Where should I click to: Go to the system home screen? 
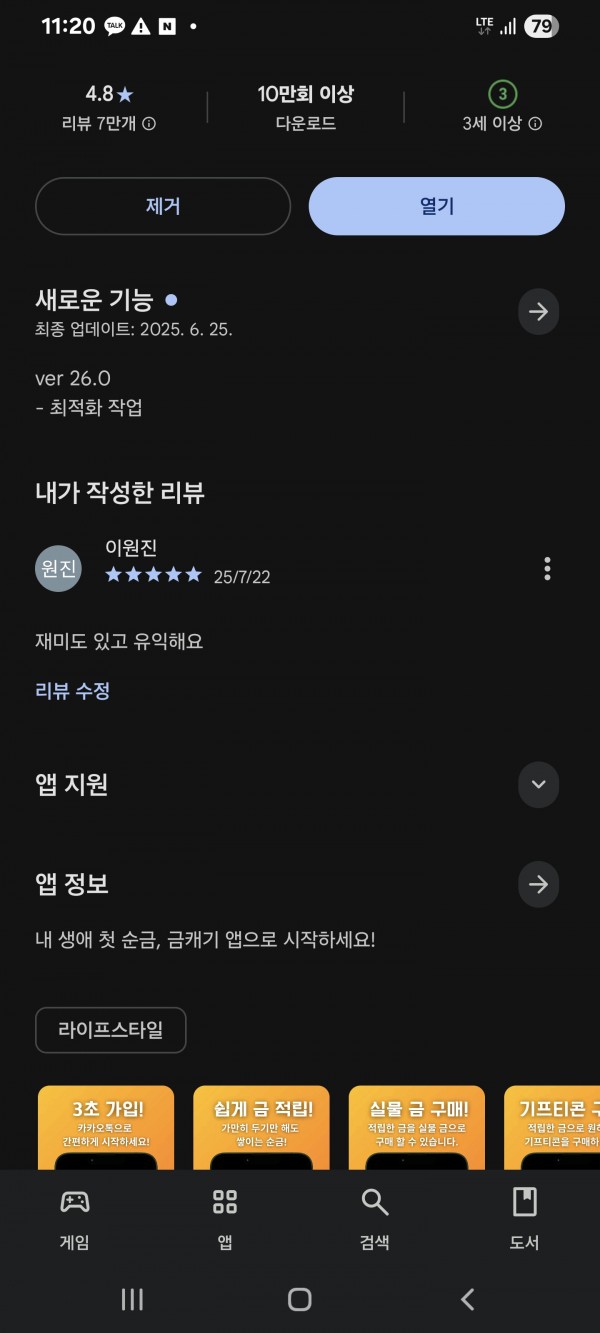coord(299,1299)
